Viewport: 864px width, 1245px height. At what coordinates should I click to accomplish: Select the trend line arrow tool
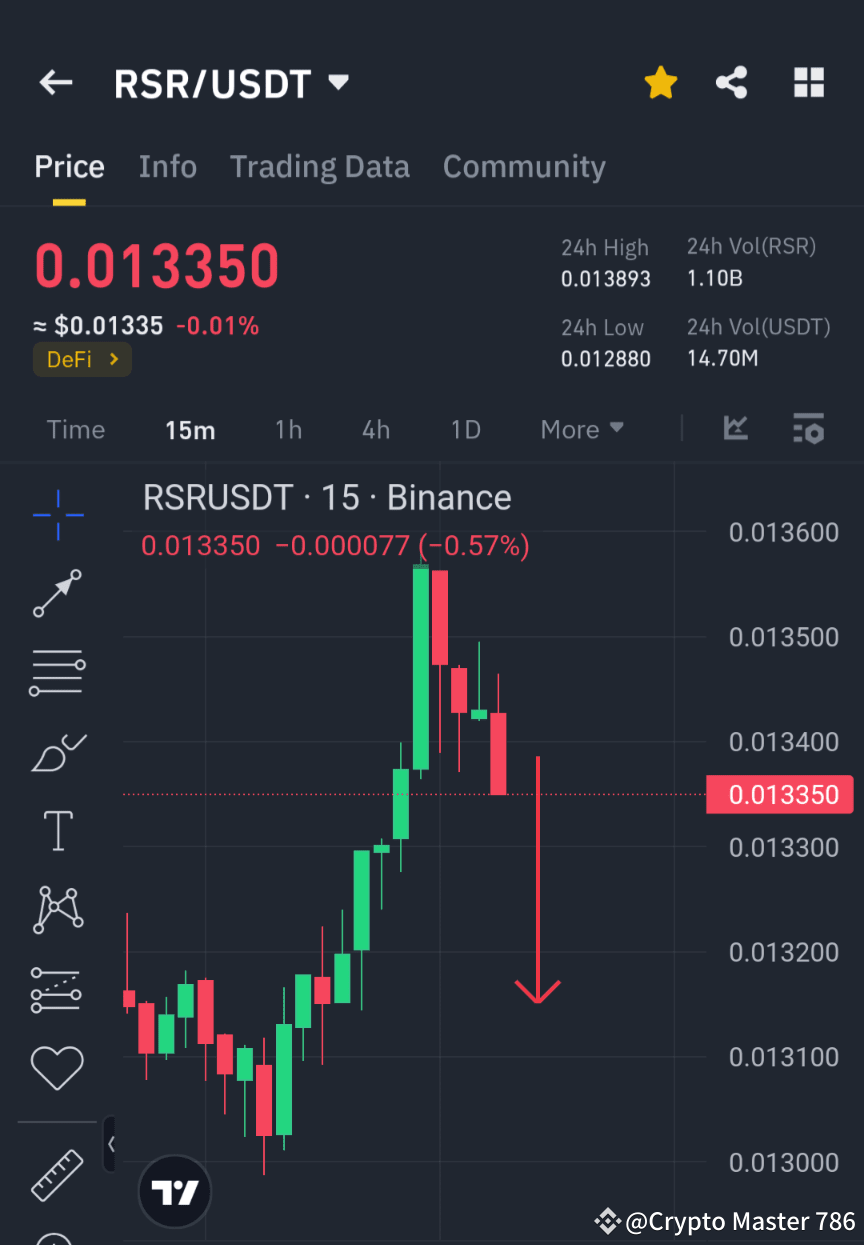[57, 594]
